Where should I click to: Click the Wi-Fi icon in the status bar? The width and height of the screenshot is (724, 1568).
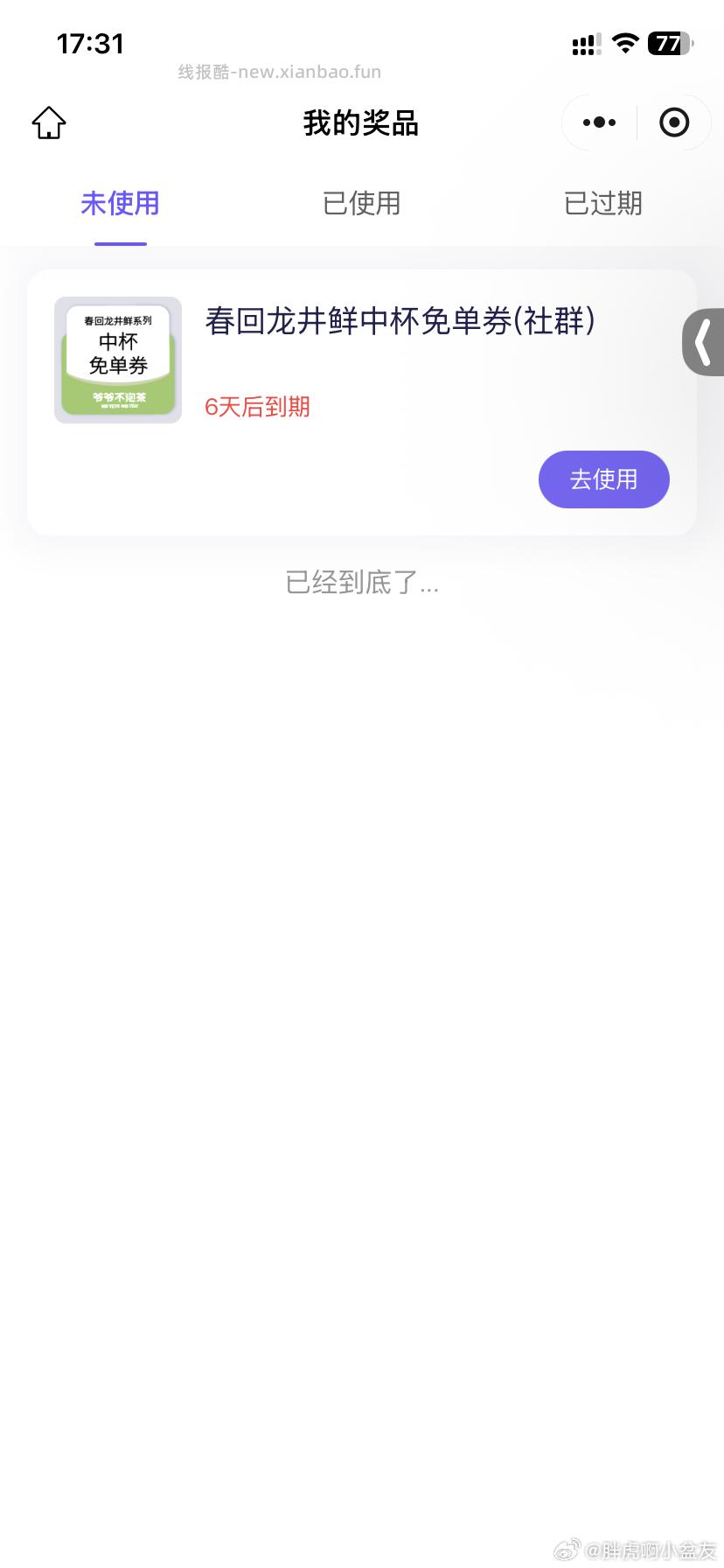pos(624,42)
